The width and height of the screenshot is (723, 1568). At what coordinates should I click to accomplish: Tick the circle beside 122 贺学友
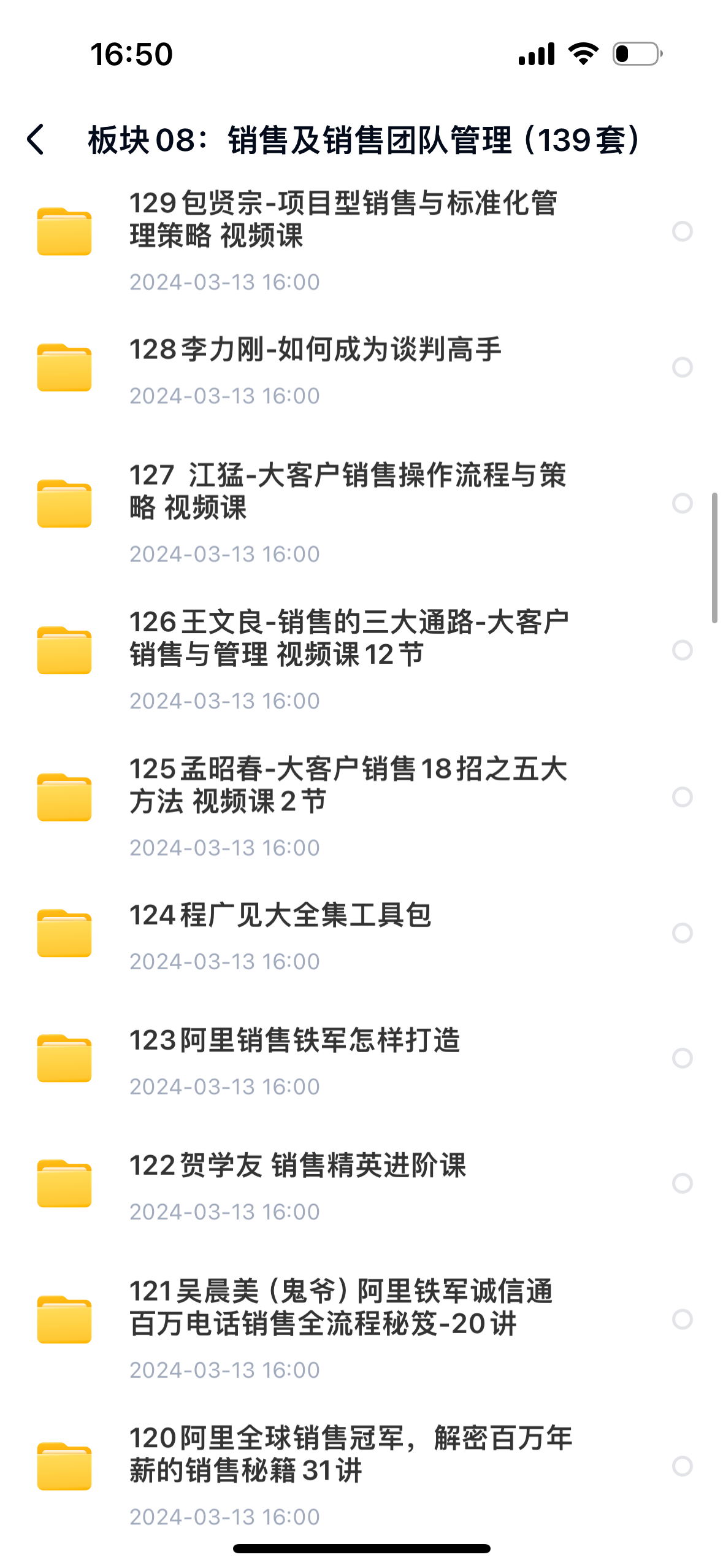pos(682,1183)
